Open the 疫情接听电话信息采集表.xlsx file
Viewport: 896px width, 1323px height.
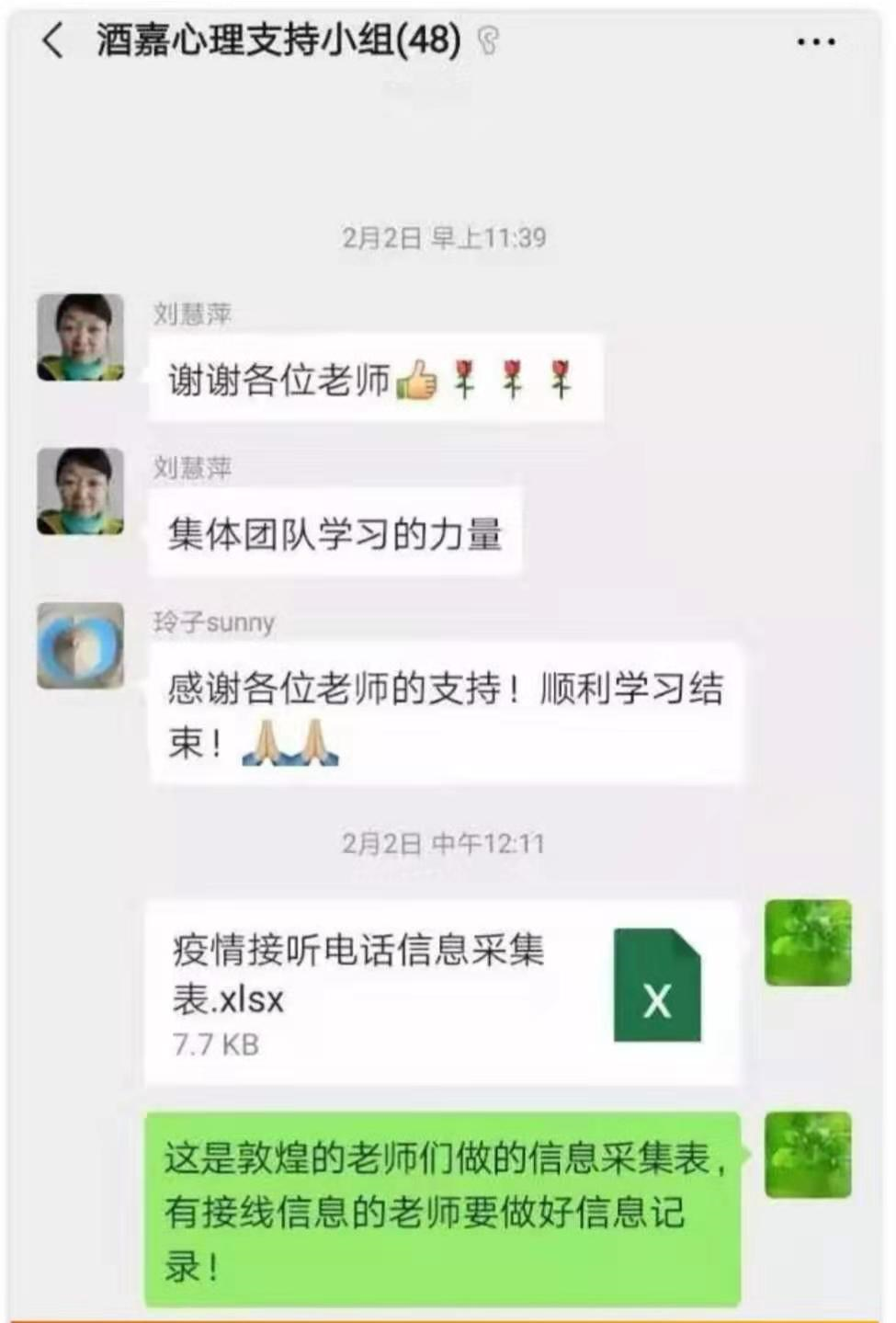coord(441,993)
